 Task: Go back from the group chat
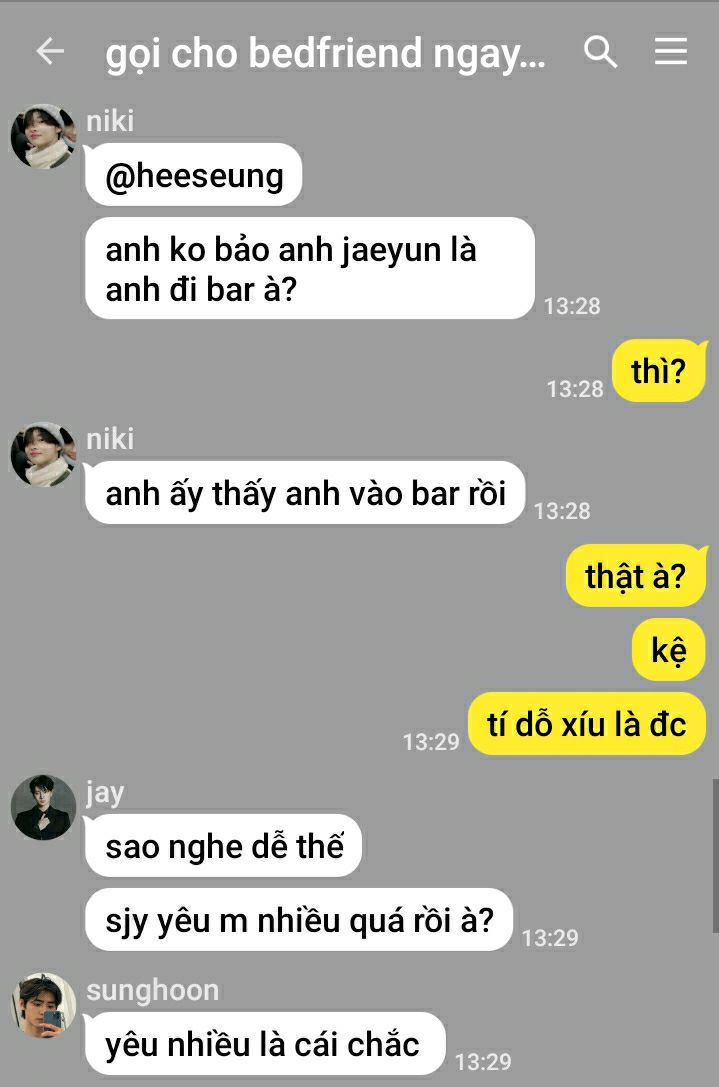pos(50,51)
